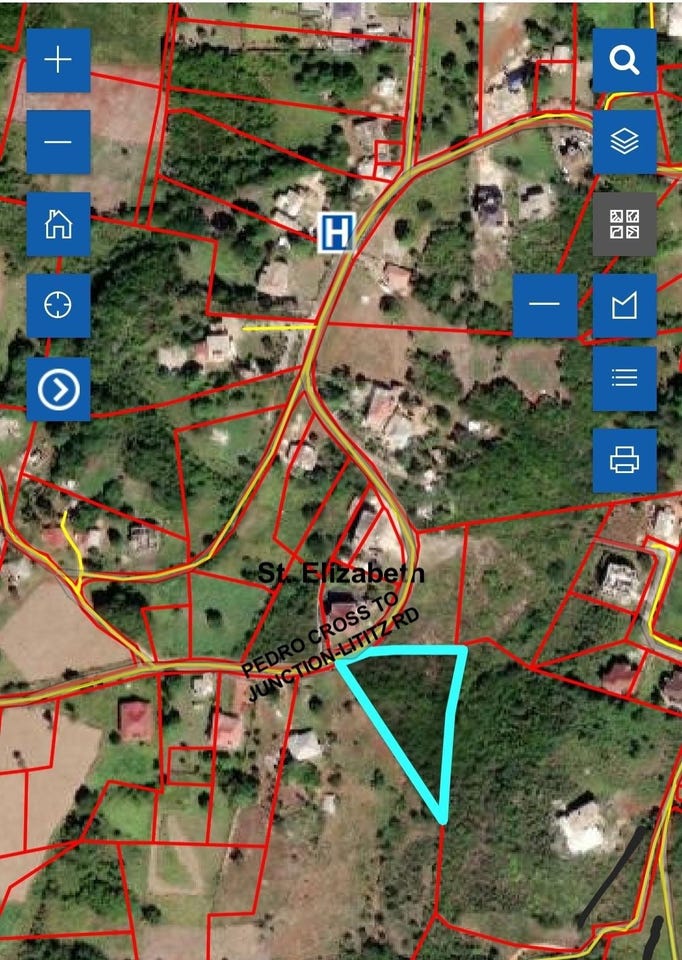Viewport: 682px width, 960px height.
Task: Select the line measurement tool
Action: 545,306
